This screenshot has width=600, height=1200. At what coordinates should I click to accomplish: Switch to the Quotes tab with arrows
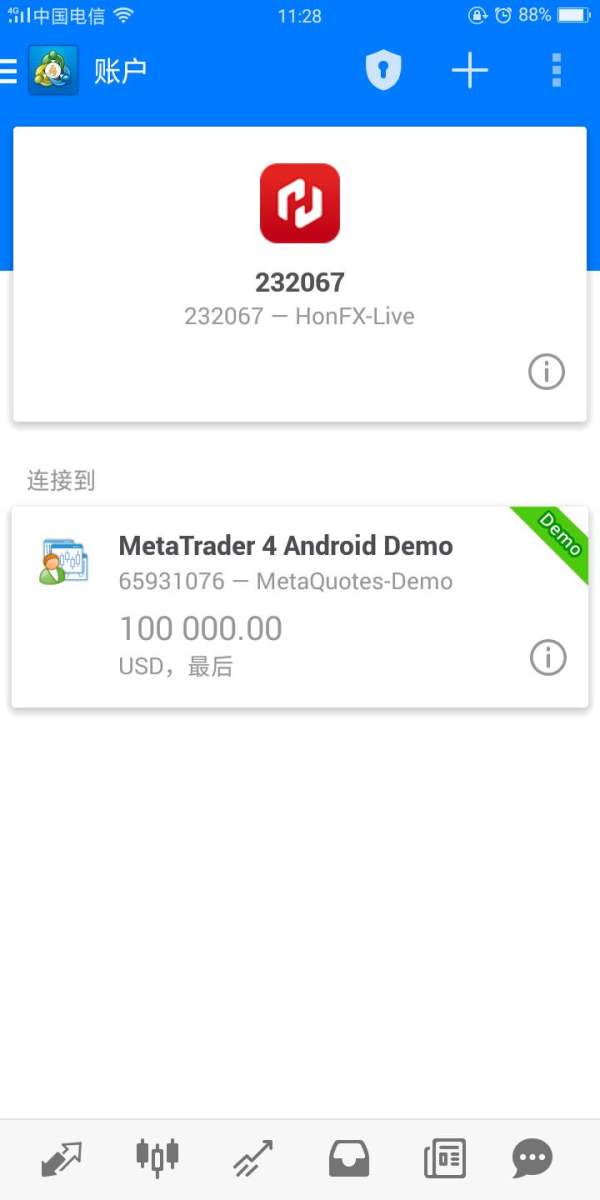click(x=61, y=1160)
